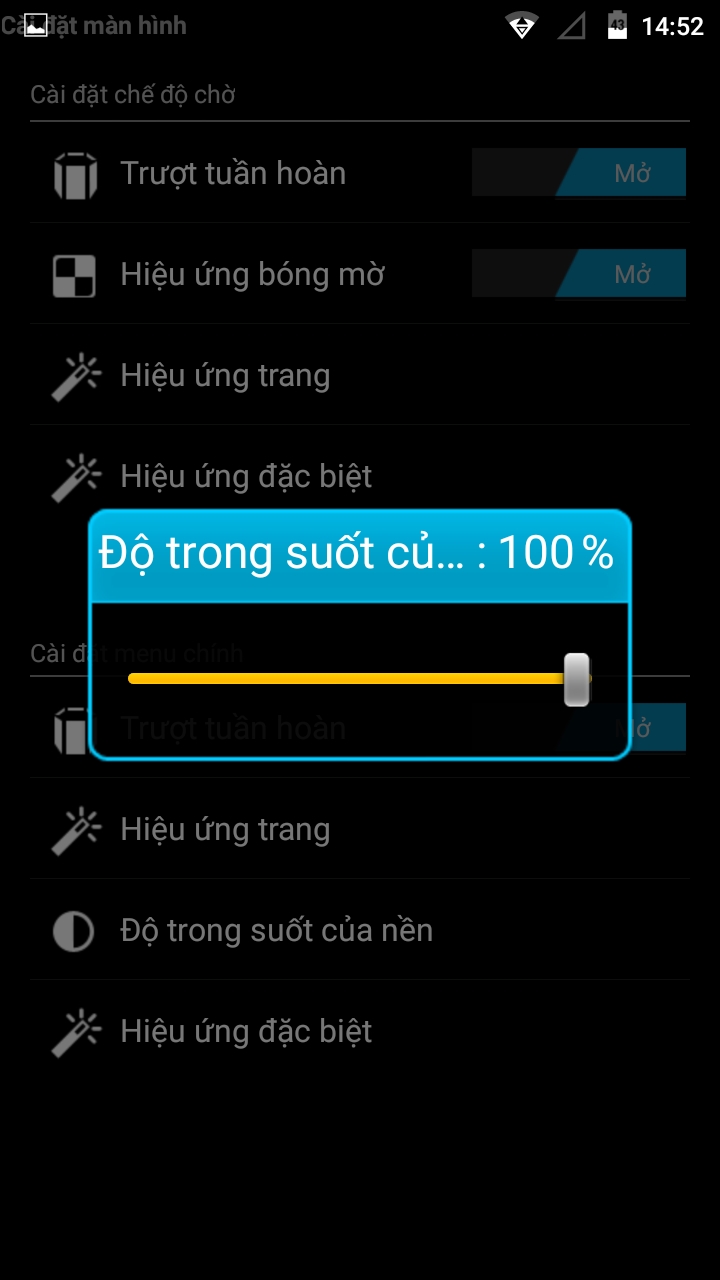Image resolution: width=720 pixels, height=1280 pixels.
Task: Open Hiệu ứng trang under menu chính
Action: pyautogui.click(x=225, y=829)
